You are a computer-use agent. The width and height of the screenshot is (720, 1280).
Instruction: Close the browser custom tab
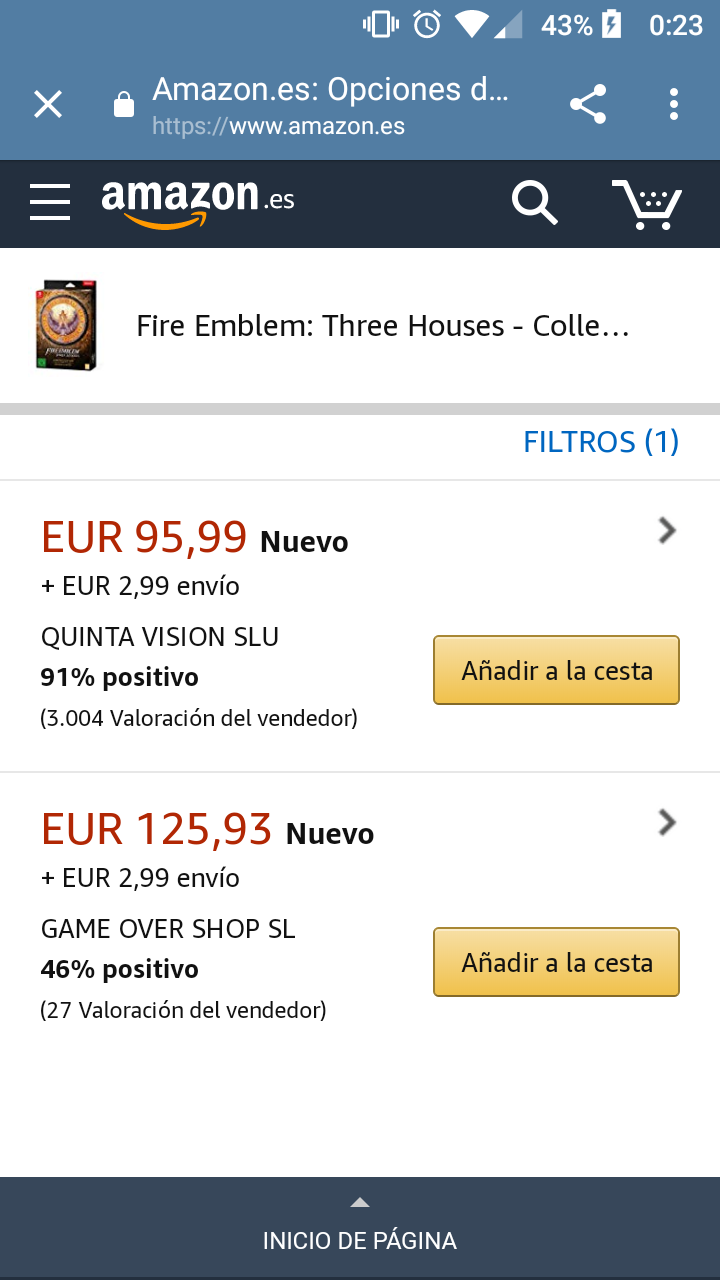point(48,104)
